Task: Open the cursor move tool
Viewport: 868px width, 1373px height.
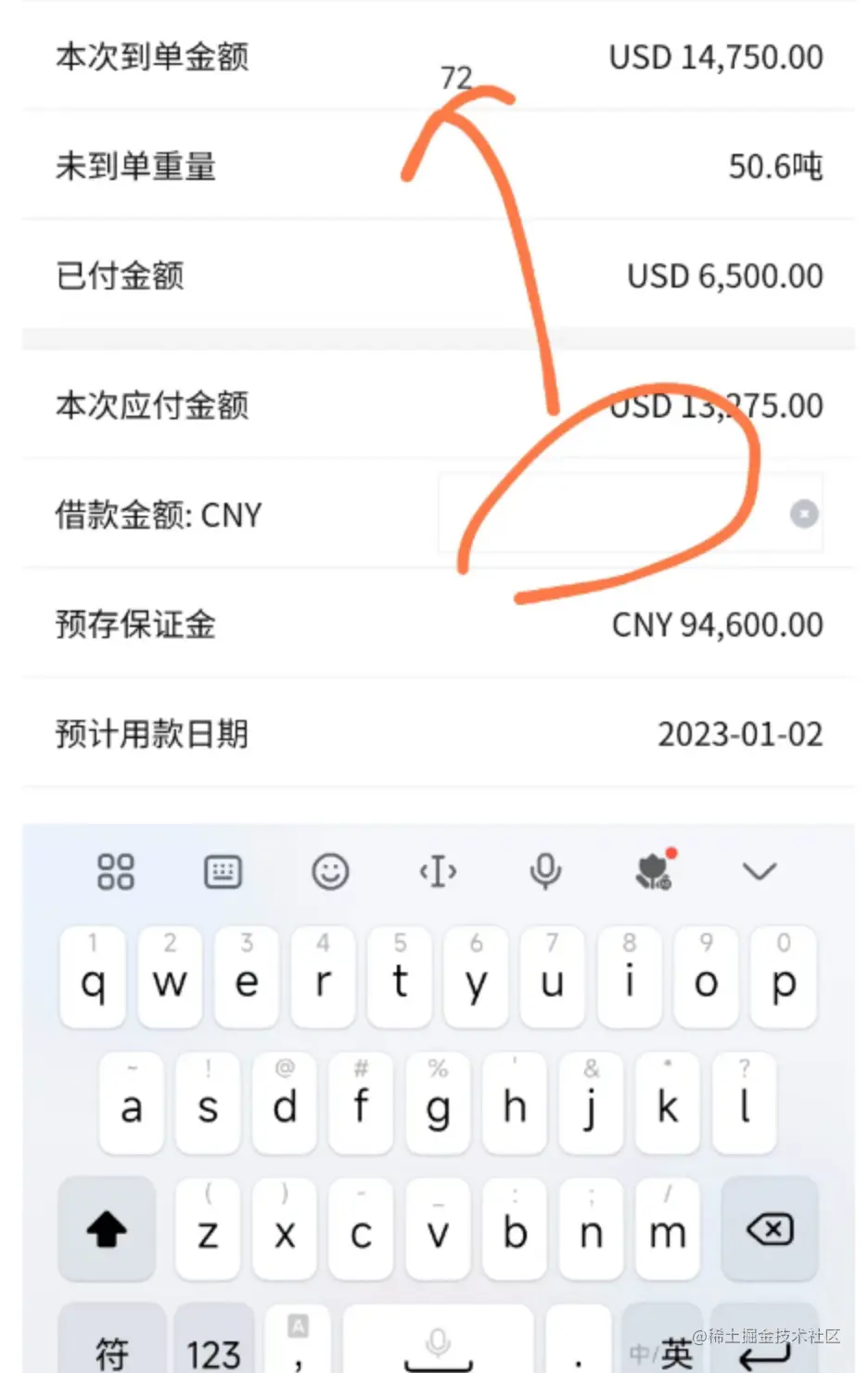Action: pos(438,871)
